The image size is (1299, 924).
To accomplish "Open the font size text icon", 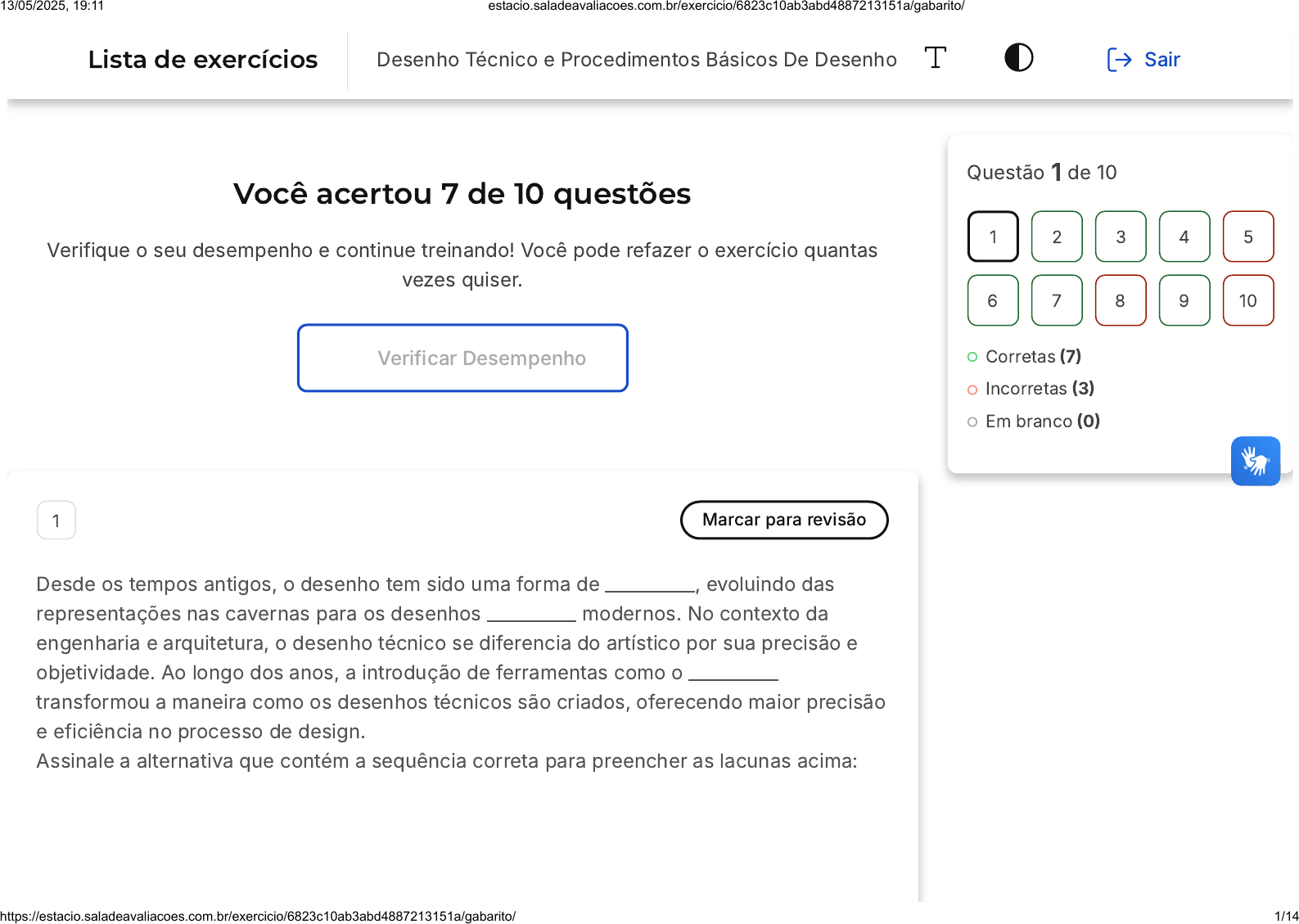I will (935, 58).
